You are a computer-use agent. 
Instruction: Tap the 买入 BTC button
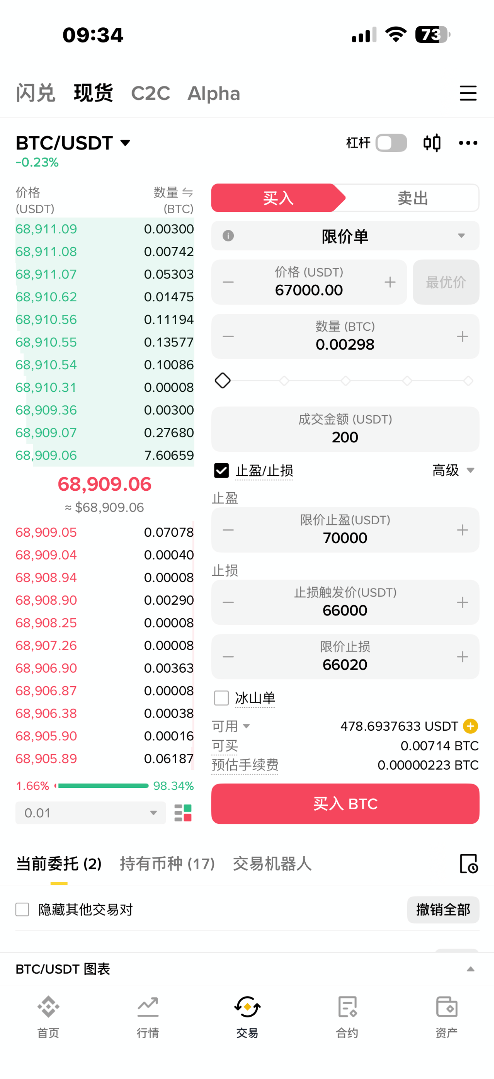pyautogui.click(x=345, y=804)
